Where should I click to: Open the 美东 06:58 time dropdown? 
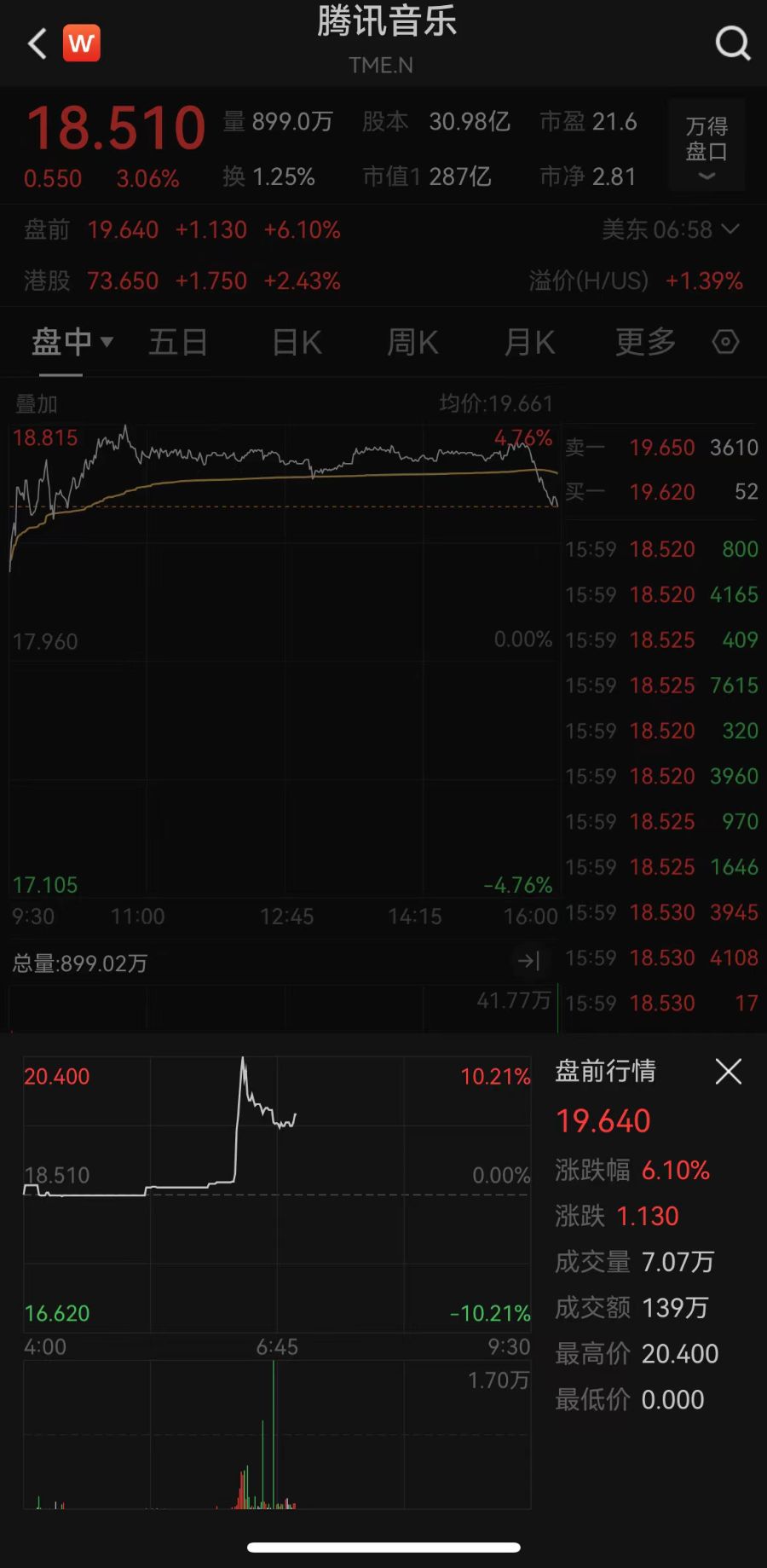point(671,229)
